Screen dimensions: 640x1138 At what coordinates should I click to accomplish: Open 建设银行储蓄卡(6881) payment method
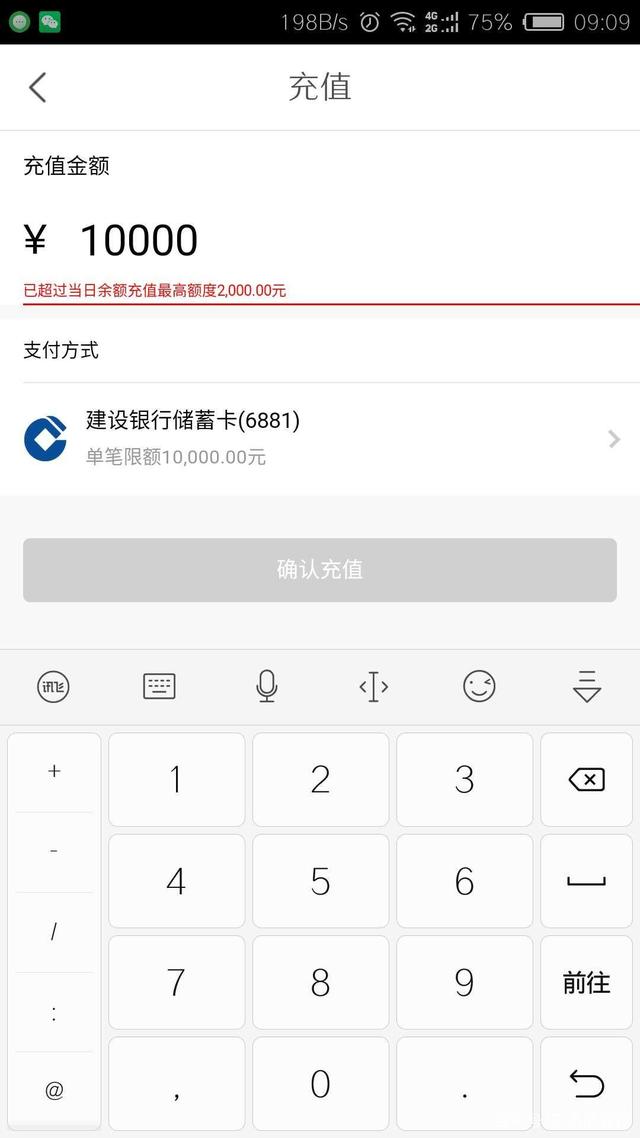[320, 438]
